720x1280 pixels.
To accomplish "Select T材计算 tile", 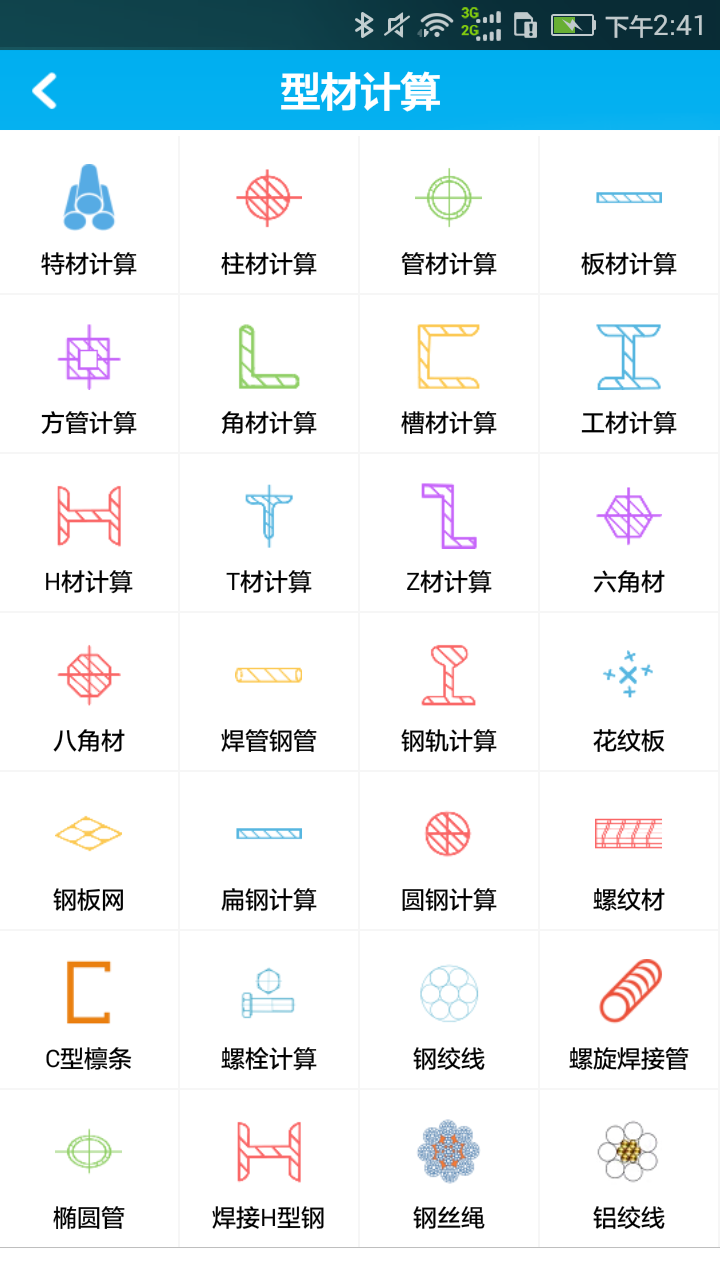I will click(x=269, y=534).
